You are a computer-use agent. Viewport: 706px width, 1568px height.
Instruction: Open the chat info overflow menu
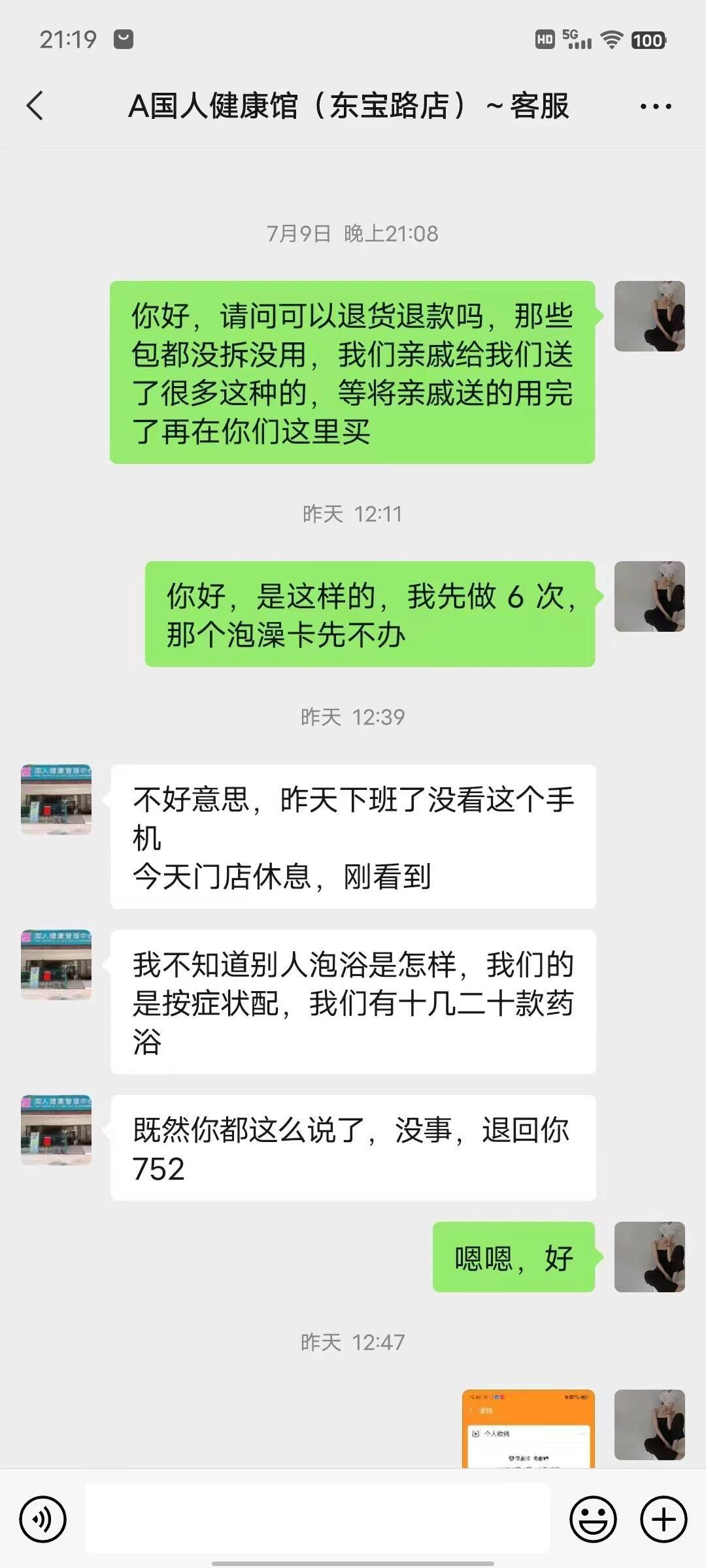point(655,106)
